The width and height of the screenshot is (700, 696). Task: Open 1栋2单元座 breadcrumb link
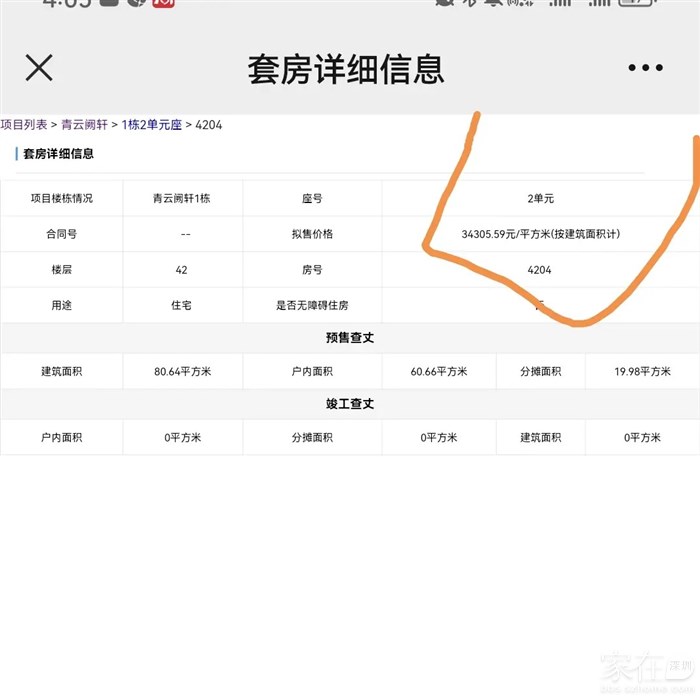pos(151,125)
